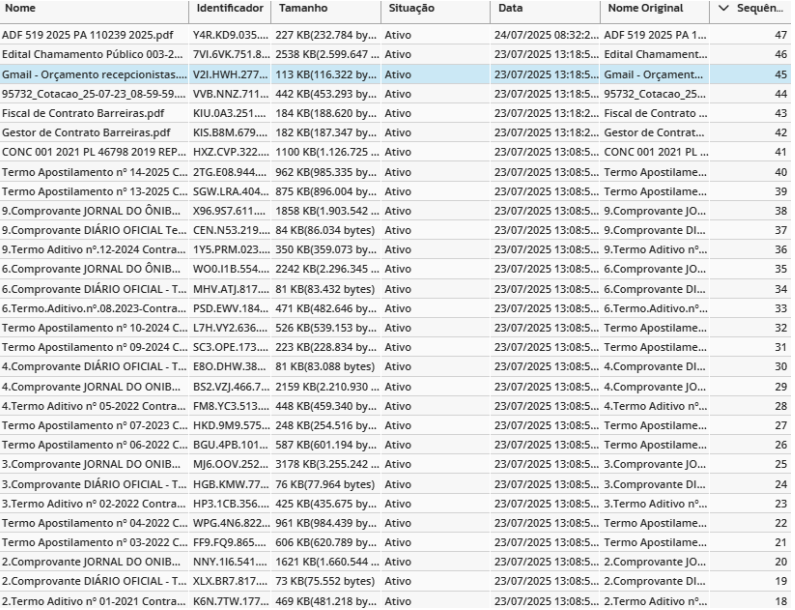Screen dimensions: 795x610
Task: Select the 95732_Cotacao_25-07-23 file row
Action: [x=395, y=94]
